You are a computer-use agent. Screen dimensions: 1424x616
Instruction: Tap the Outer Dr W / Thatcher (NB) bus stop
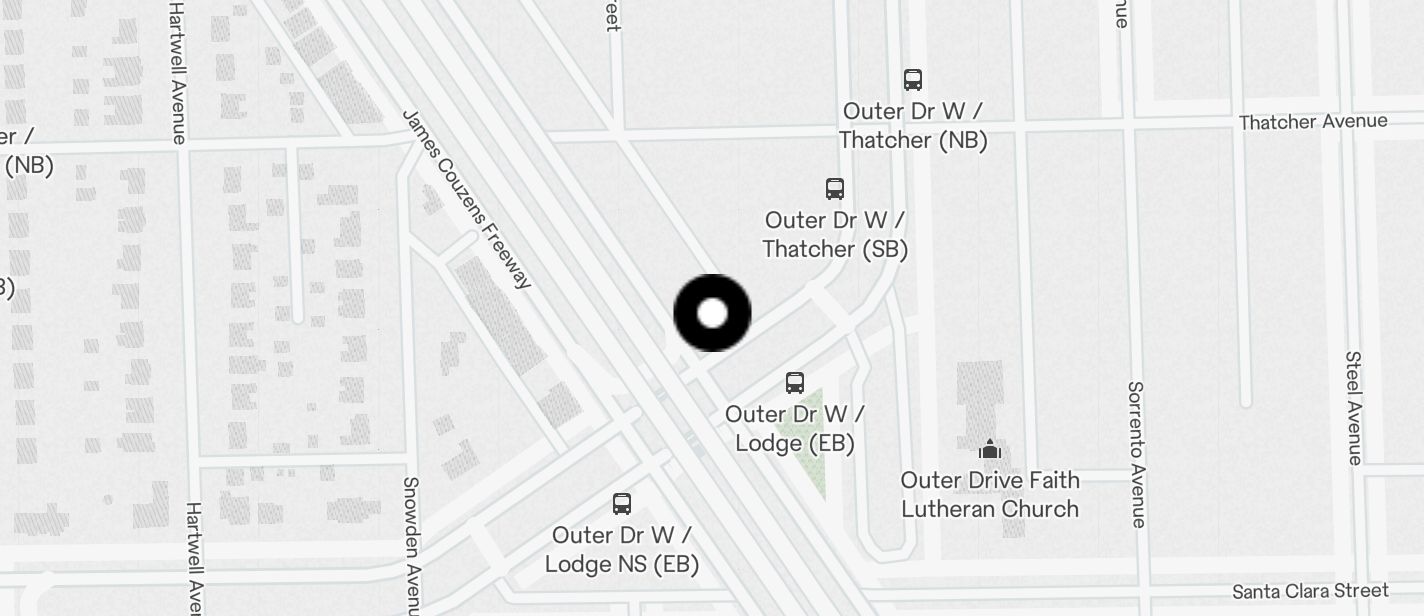coord(912,80)
